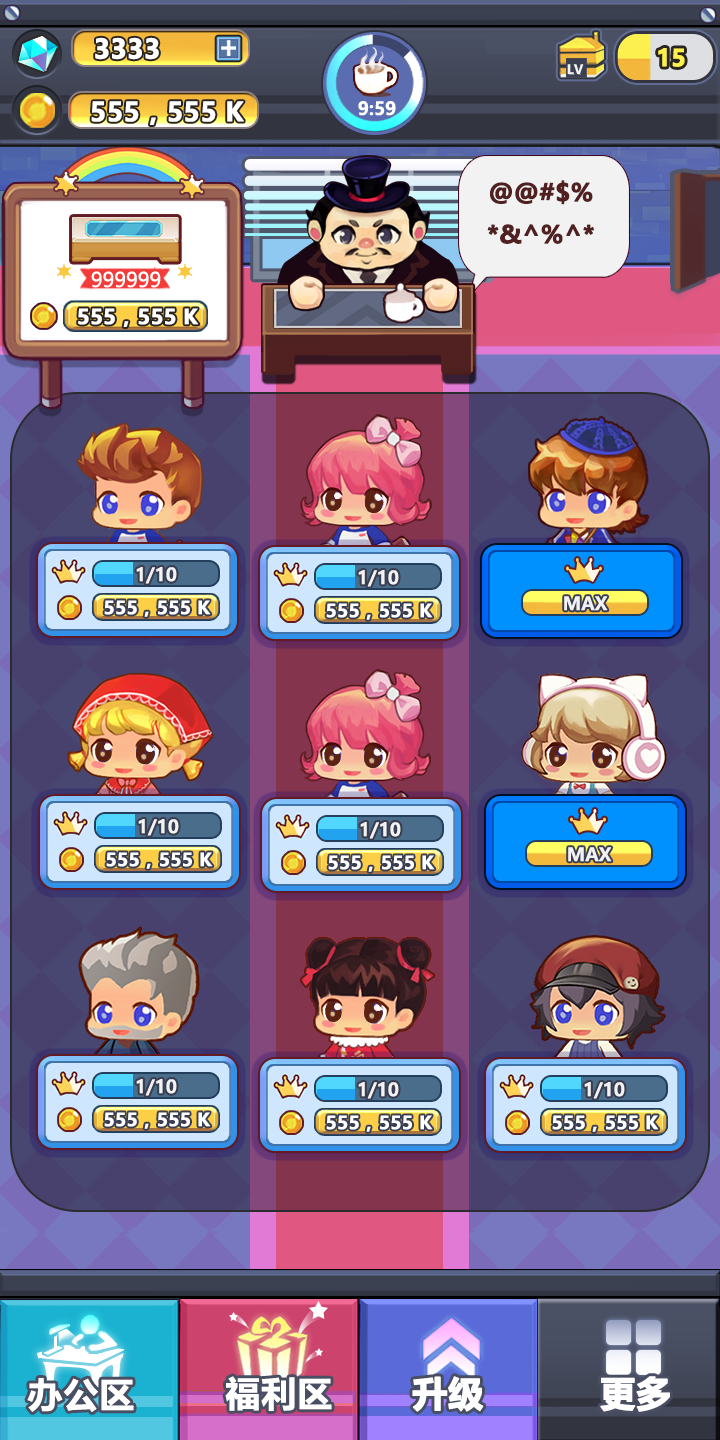
Task: Tap MAX under the cat-headphones girl
Action: click(x=586, y=842)
